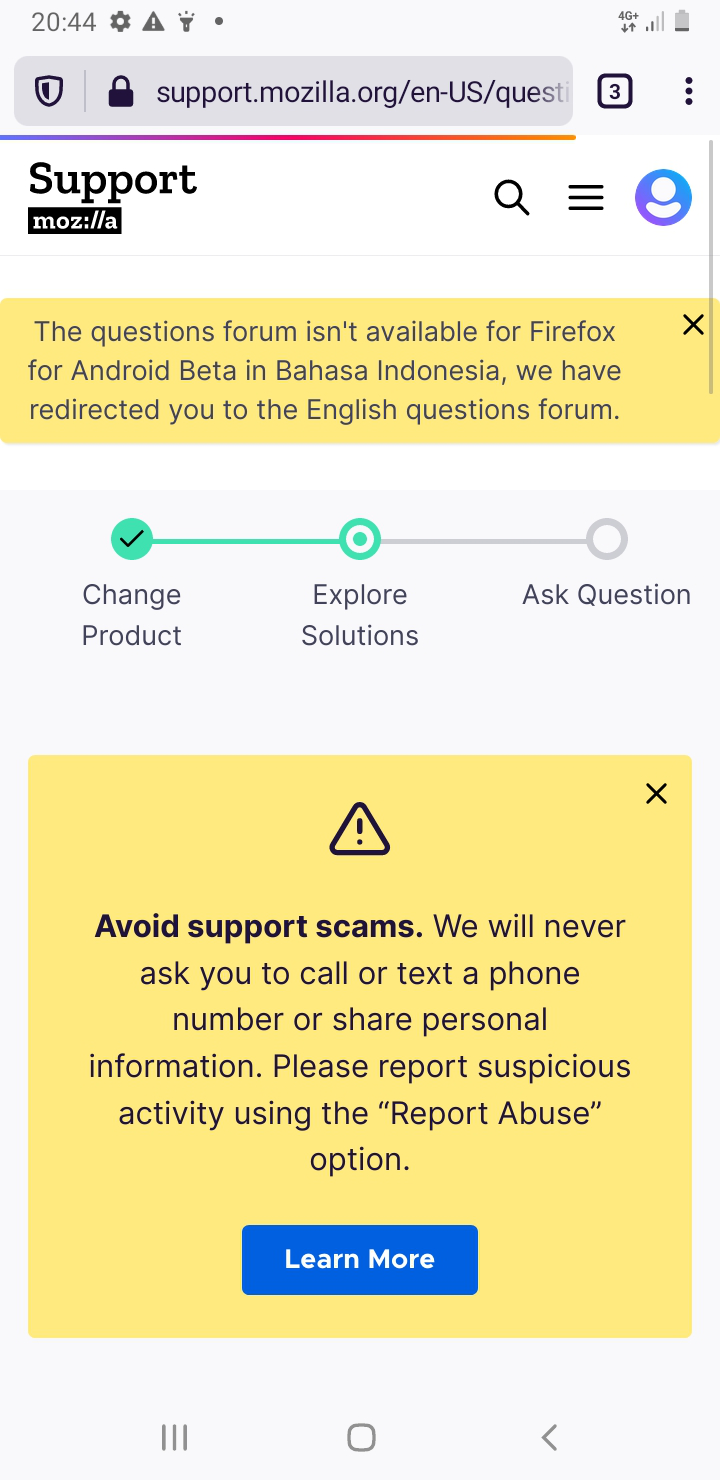Go back using system navigation
Image resolution: width=720 pixels, height=1480 pixels.
[x=548, y=1438]
